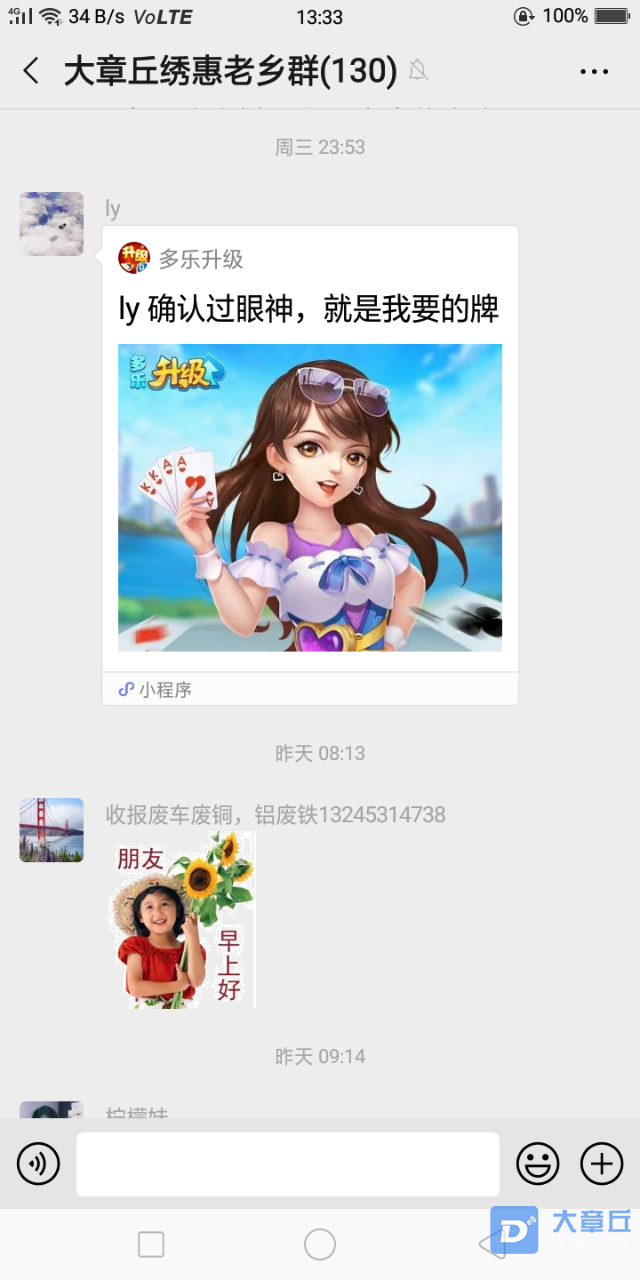This screenshot has height=1280, width=640.
Task: Open the Golden Gate bridge avatar profile
Action: pos(52,830)
